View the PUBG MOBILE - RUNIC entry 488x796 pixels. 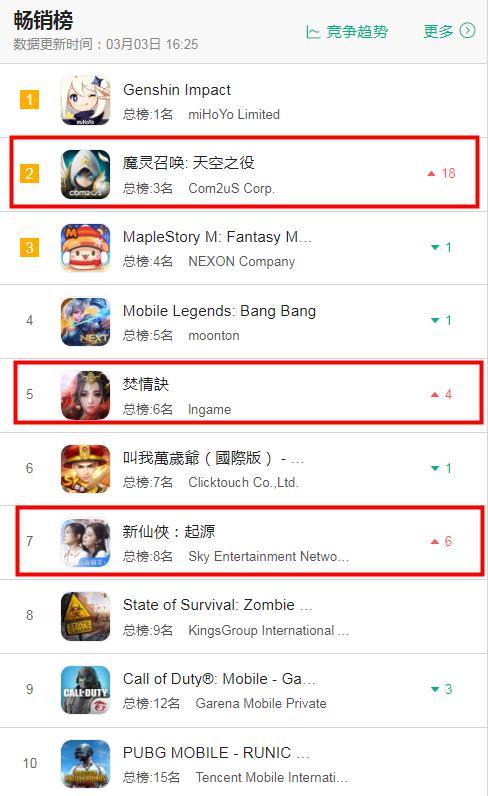coord(244,762)
